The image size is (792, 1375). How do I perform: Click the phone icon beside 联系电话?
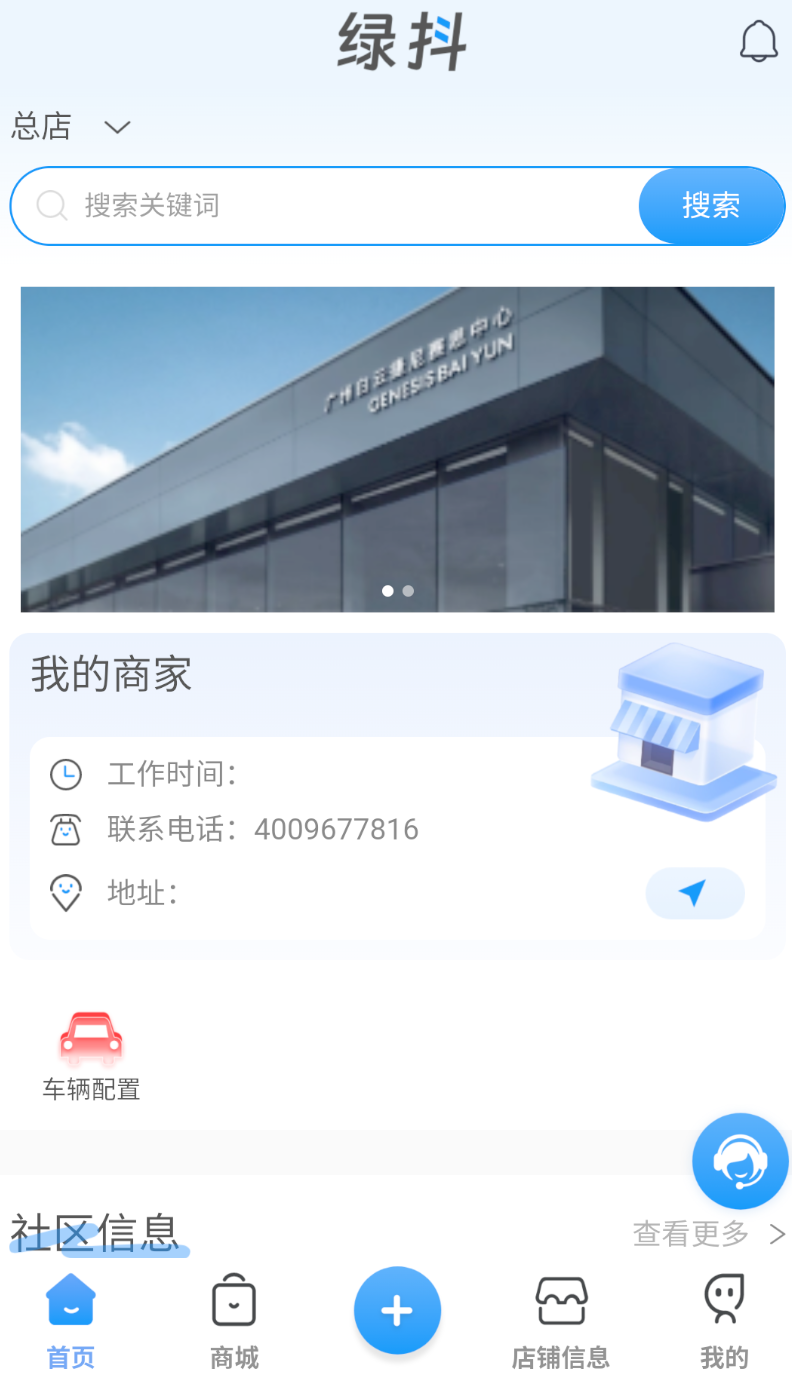pos(66,830)
